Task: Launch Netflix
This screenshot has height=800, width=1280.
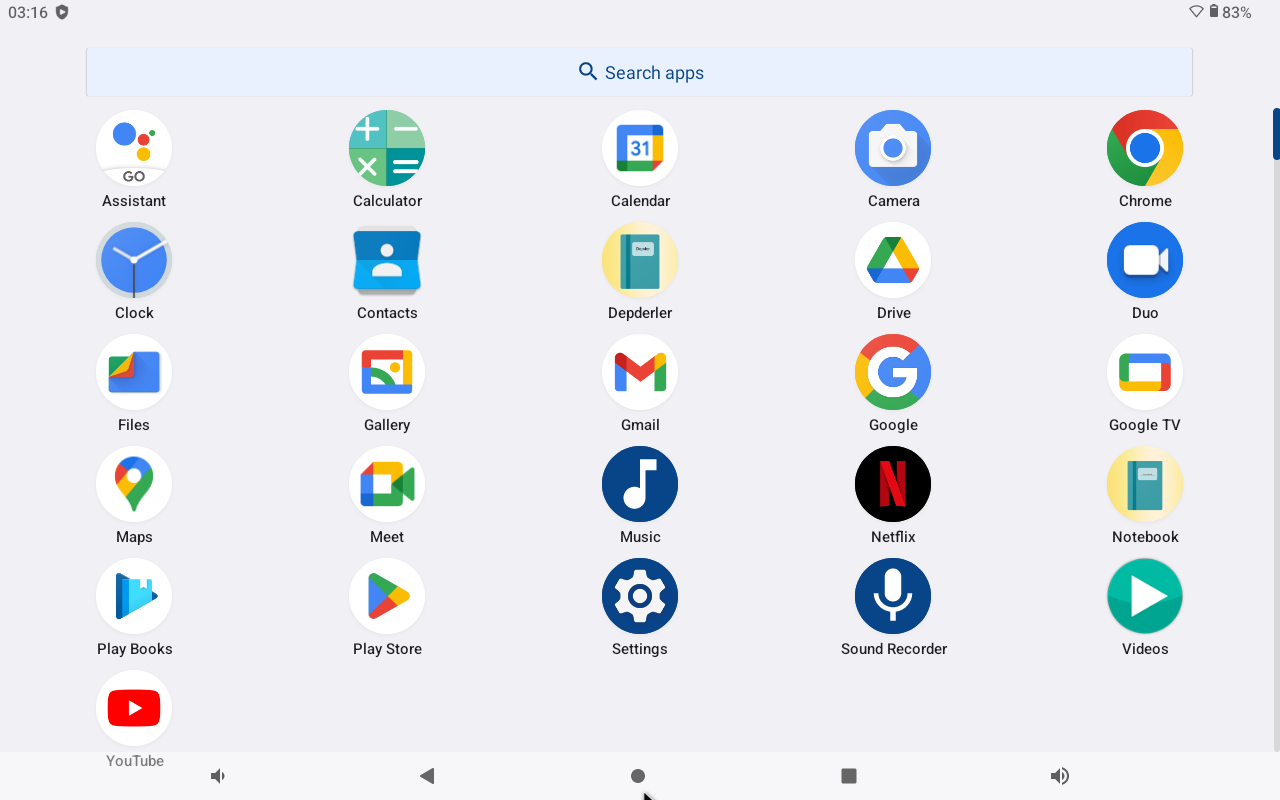Action: [893, 485]
